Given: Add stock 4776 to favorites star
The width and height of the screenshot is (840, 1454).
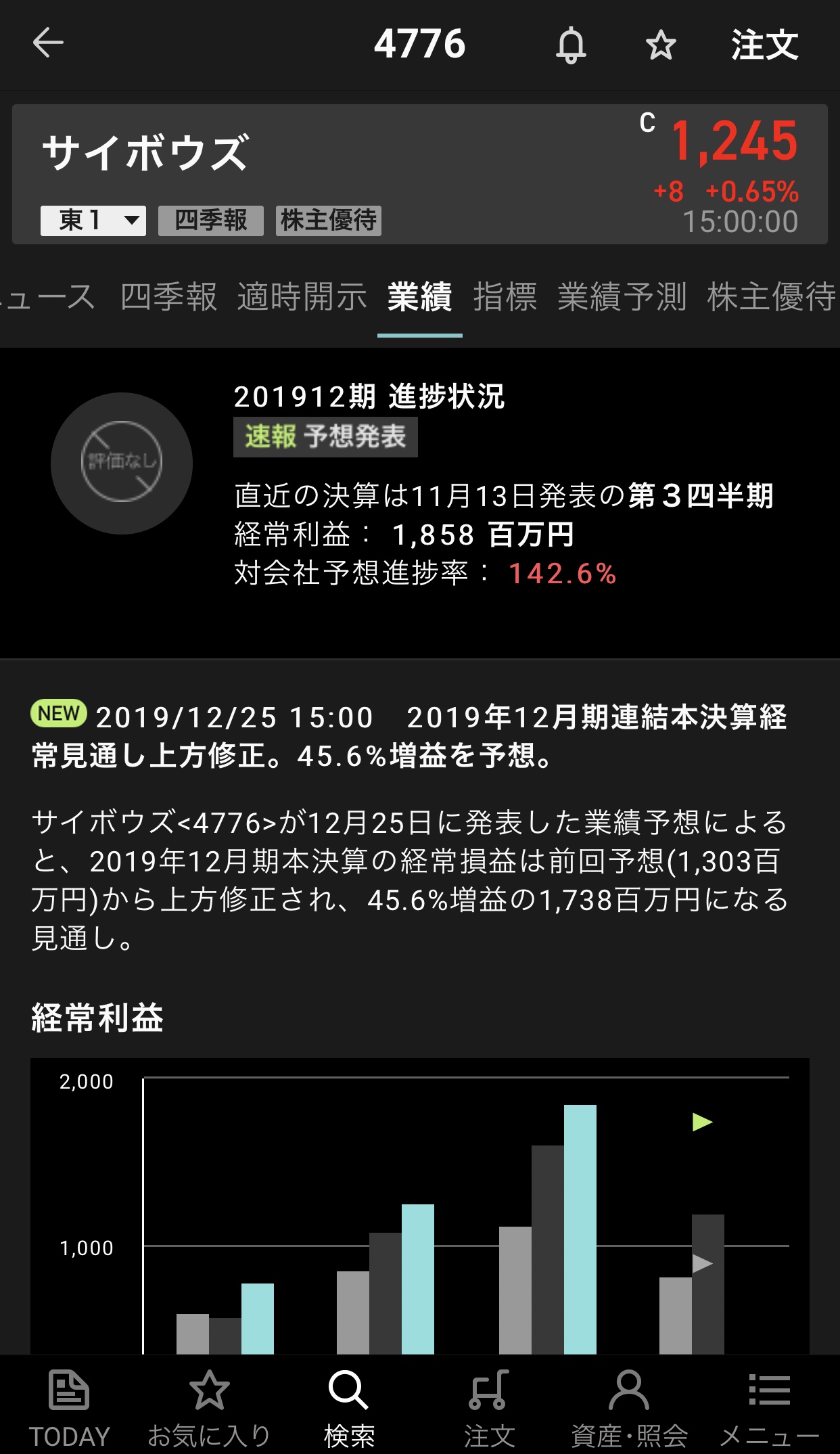Looking at the screenshot, I should coord(661,45).
